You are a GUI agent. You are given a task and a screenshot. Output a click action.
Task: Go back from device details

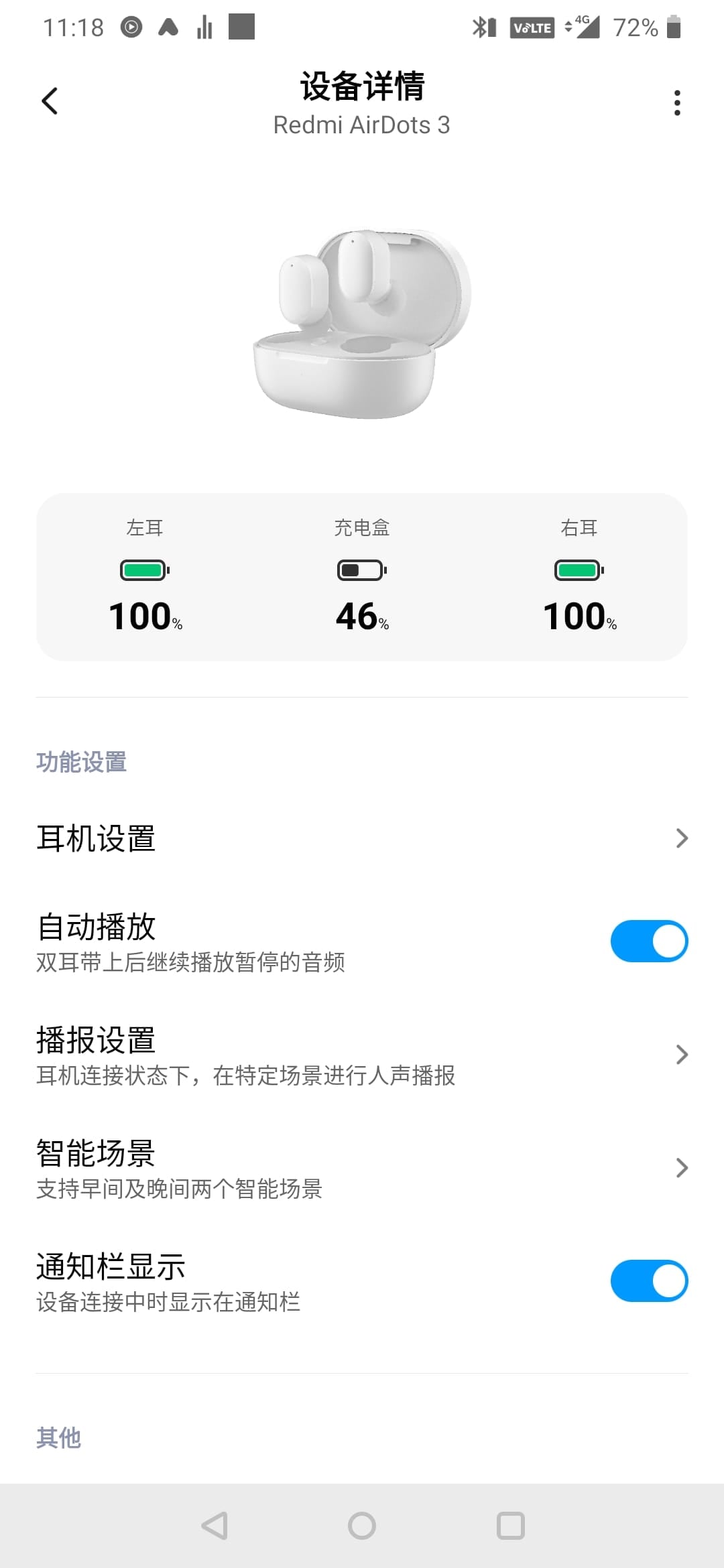(50, 102)
